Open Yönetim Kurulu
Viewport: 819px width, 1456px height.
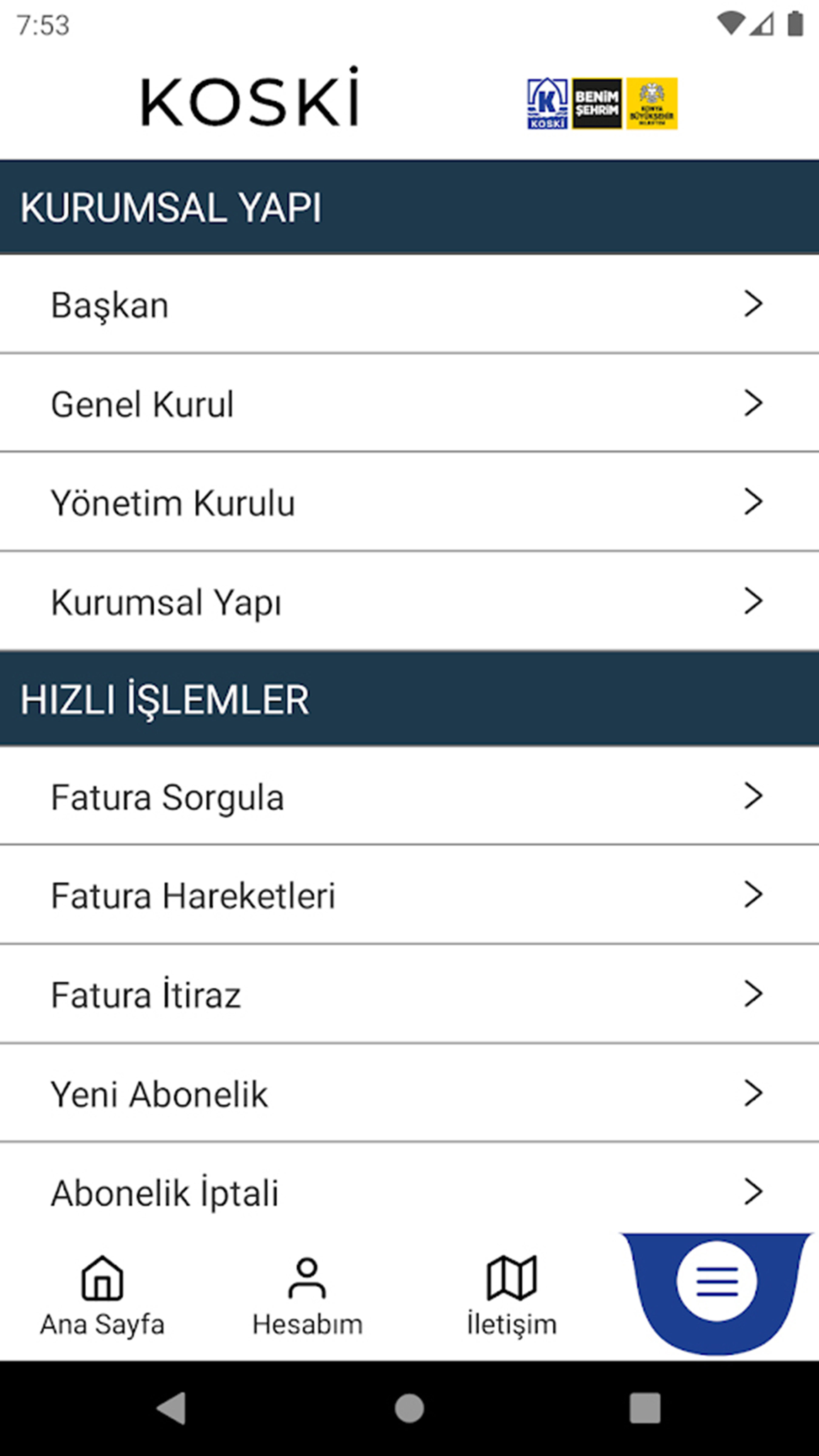coord(409,502)
